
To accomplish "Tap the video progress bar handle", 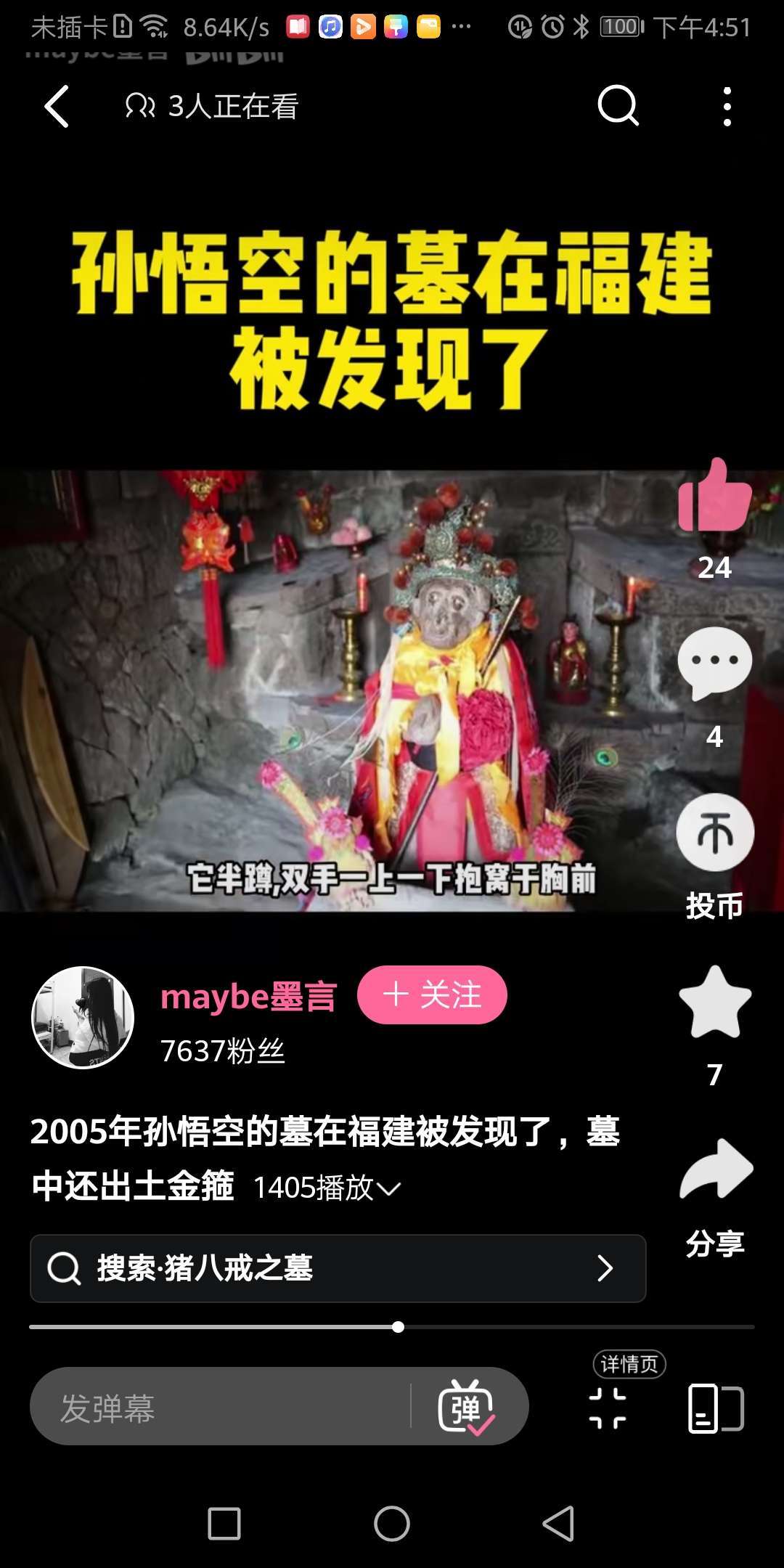I will pos(398,1327).
